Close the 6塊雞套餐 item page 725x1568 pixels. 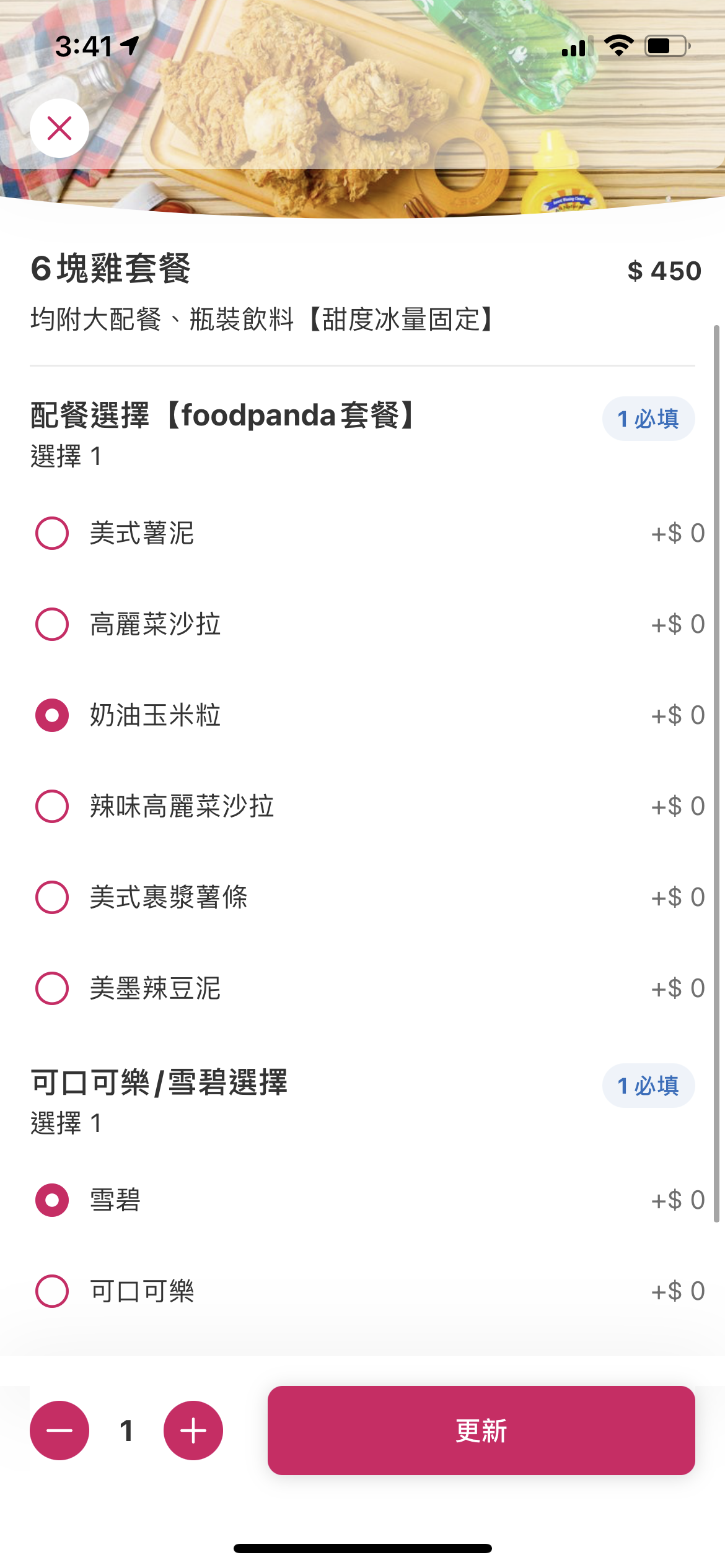[x=59, y=128]
